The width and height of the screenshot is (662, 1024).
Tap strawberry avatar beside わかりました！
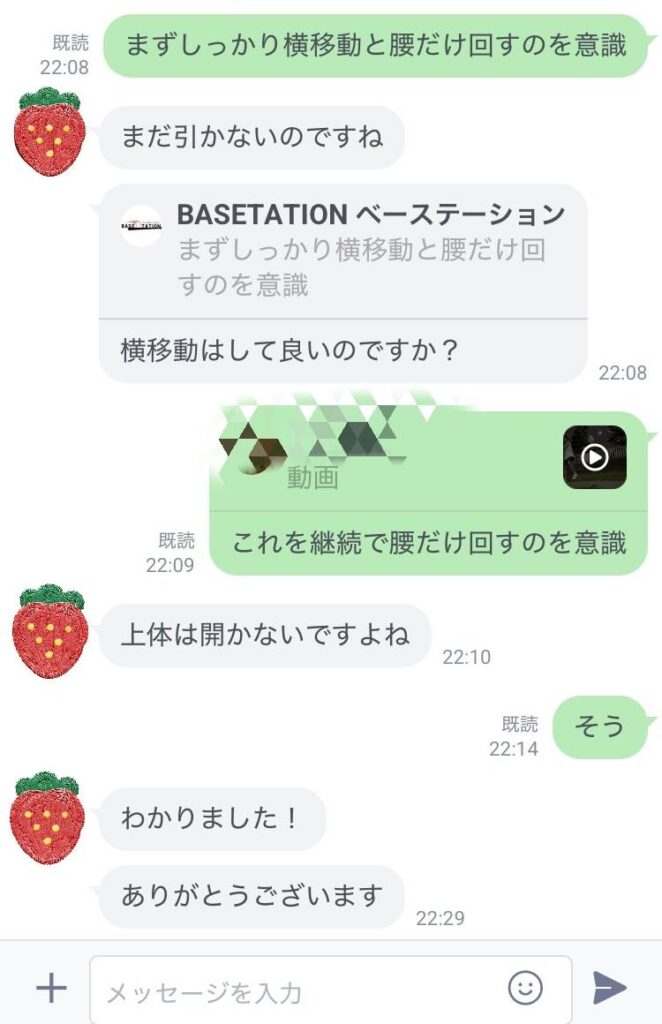pyautogui.click(x=49, y=817)
